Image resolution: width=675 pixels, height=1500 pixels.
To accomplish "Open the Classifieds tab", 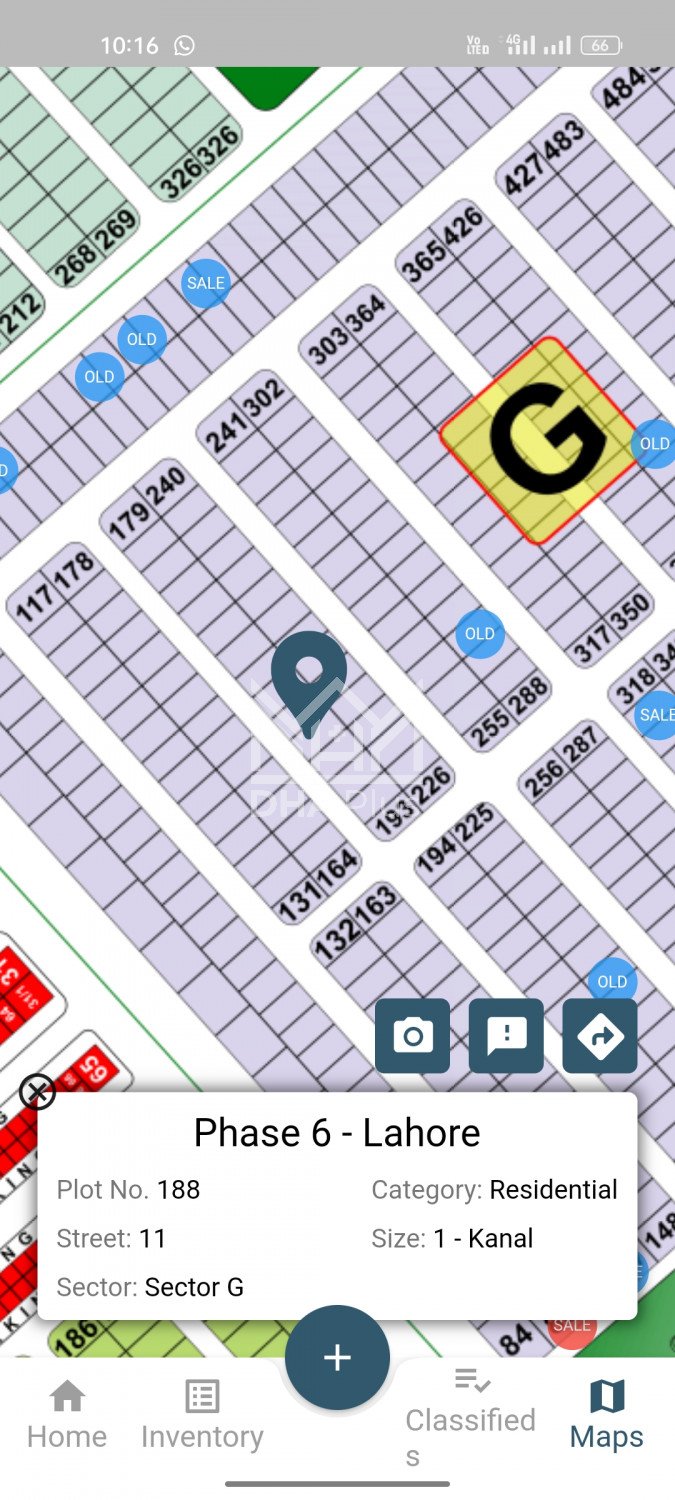I will [470, 1416].
